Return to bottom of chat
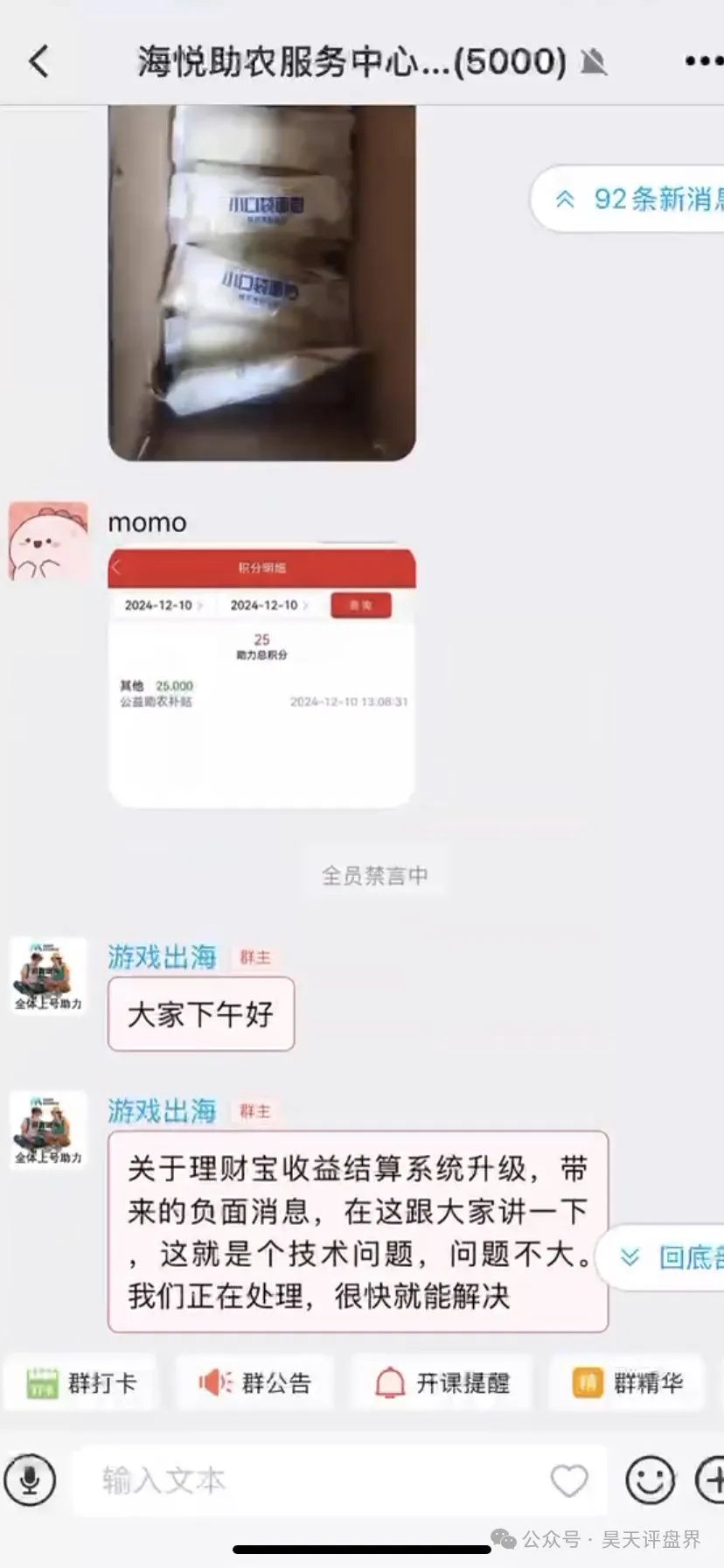The height and width of the screenshot is (1568, 724). pyautogui.click(x=663, y=1257)
